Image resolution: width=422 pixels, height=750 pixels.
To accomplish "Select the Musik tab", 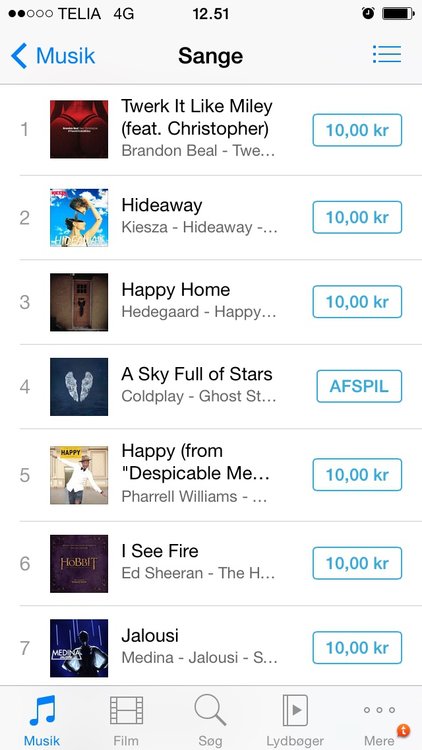I will (42, 719).
